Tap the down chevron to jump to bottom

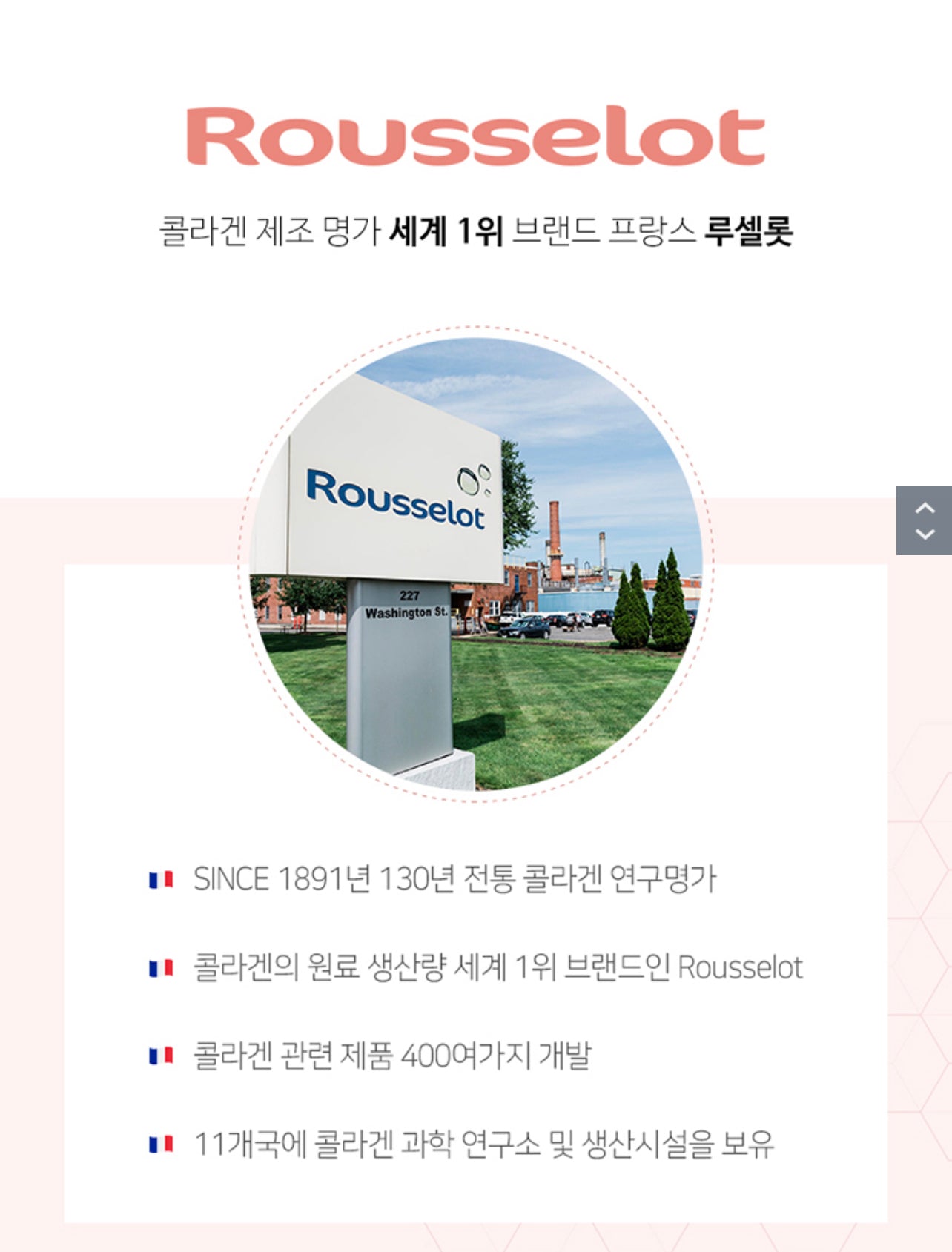coord(925,534)
